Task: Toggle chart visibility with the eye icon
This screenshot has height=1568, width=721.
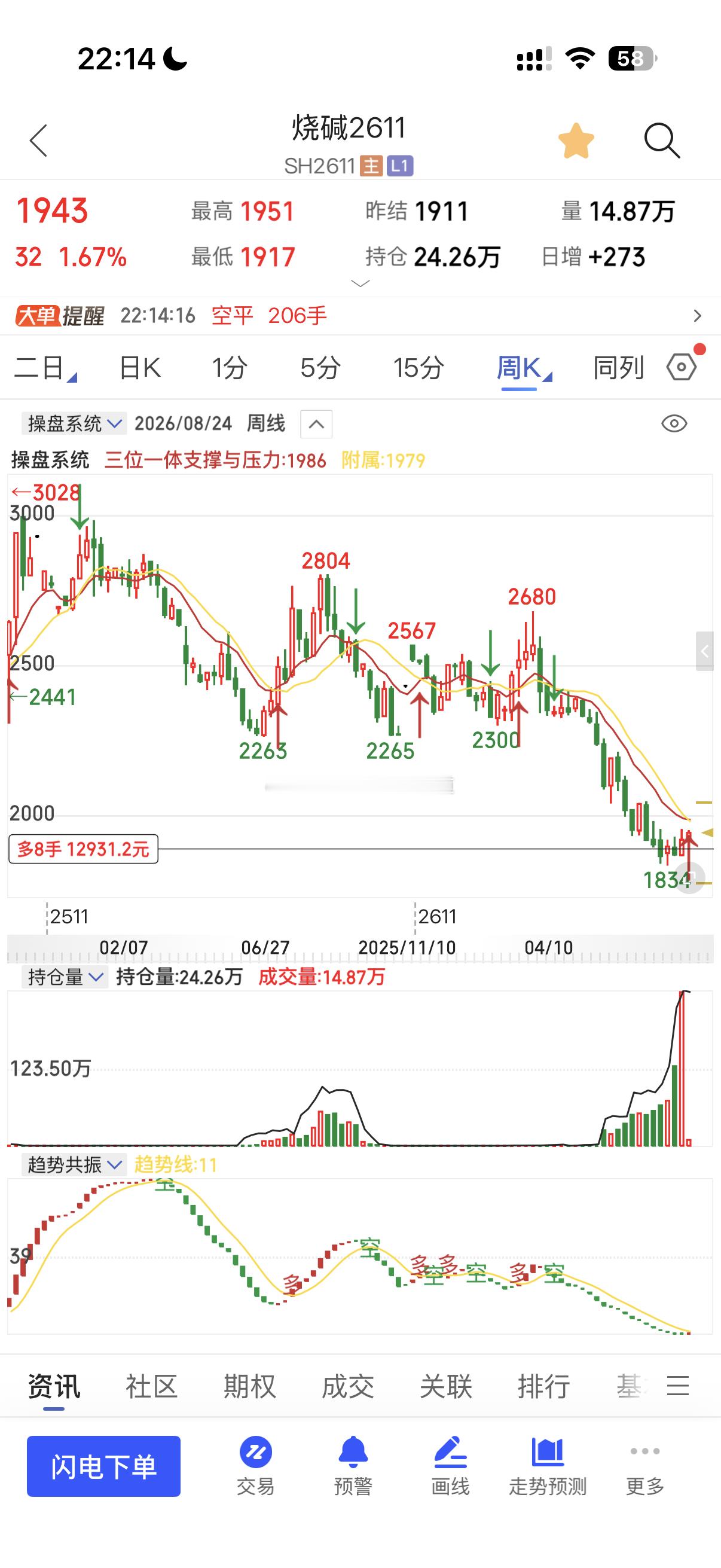Action: pyautogui.click(x=674, y=423)
